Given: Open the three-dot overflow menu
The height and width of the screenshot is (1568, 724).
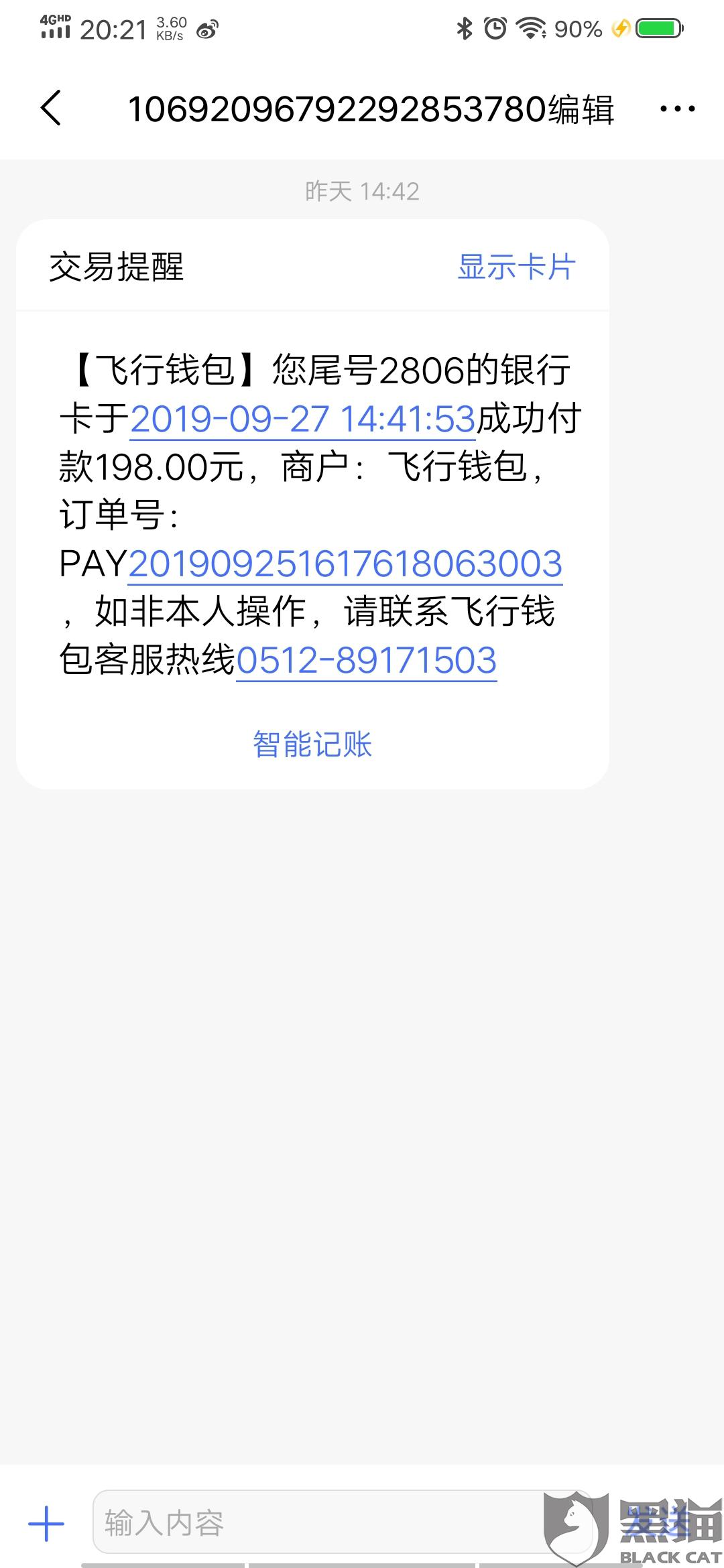Looking at the screenshot, I should coord(677,109).
